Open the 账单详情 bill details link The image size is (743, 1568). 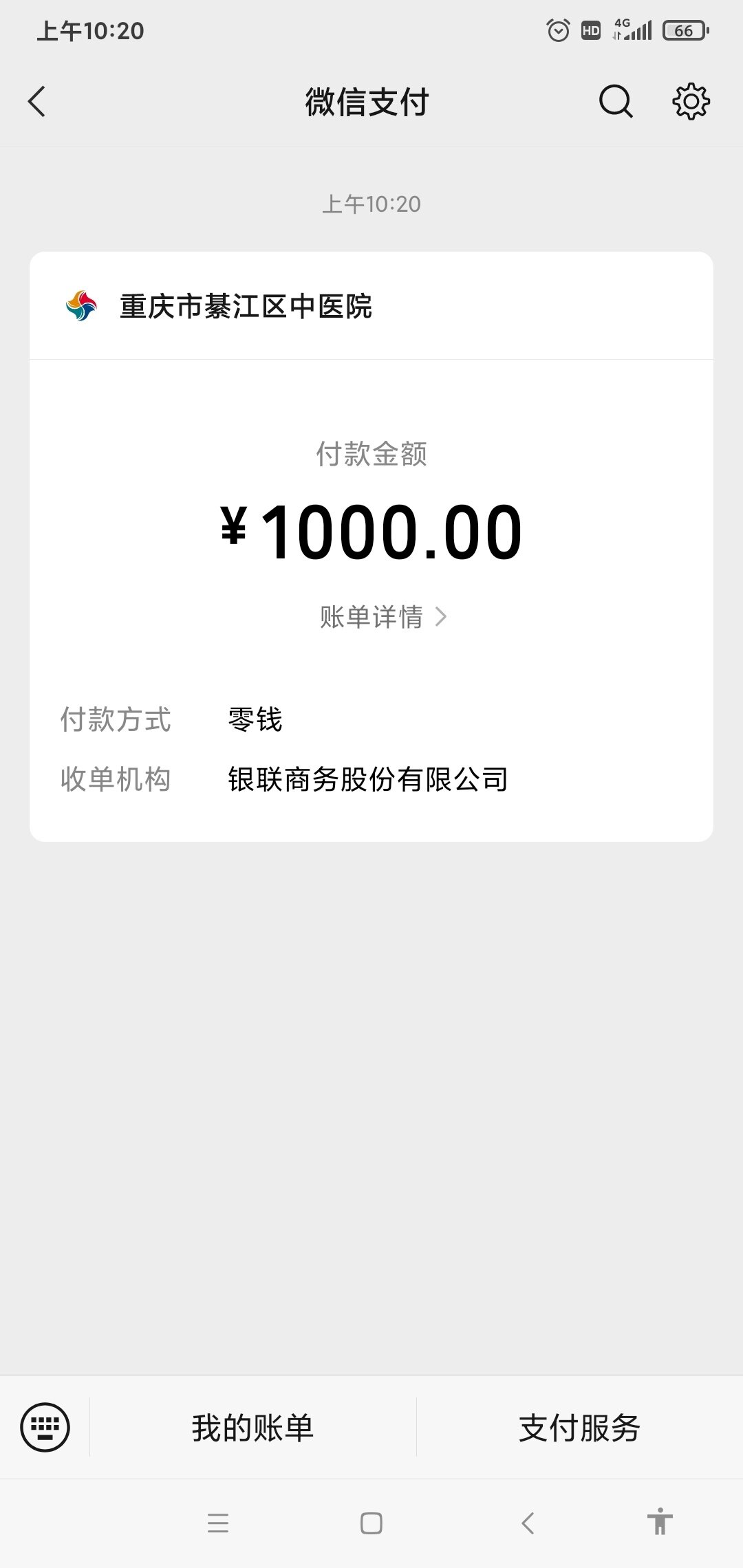coord(383,617)
